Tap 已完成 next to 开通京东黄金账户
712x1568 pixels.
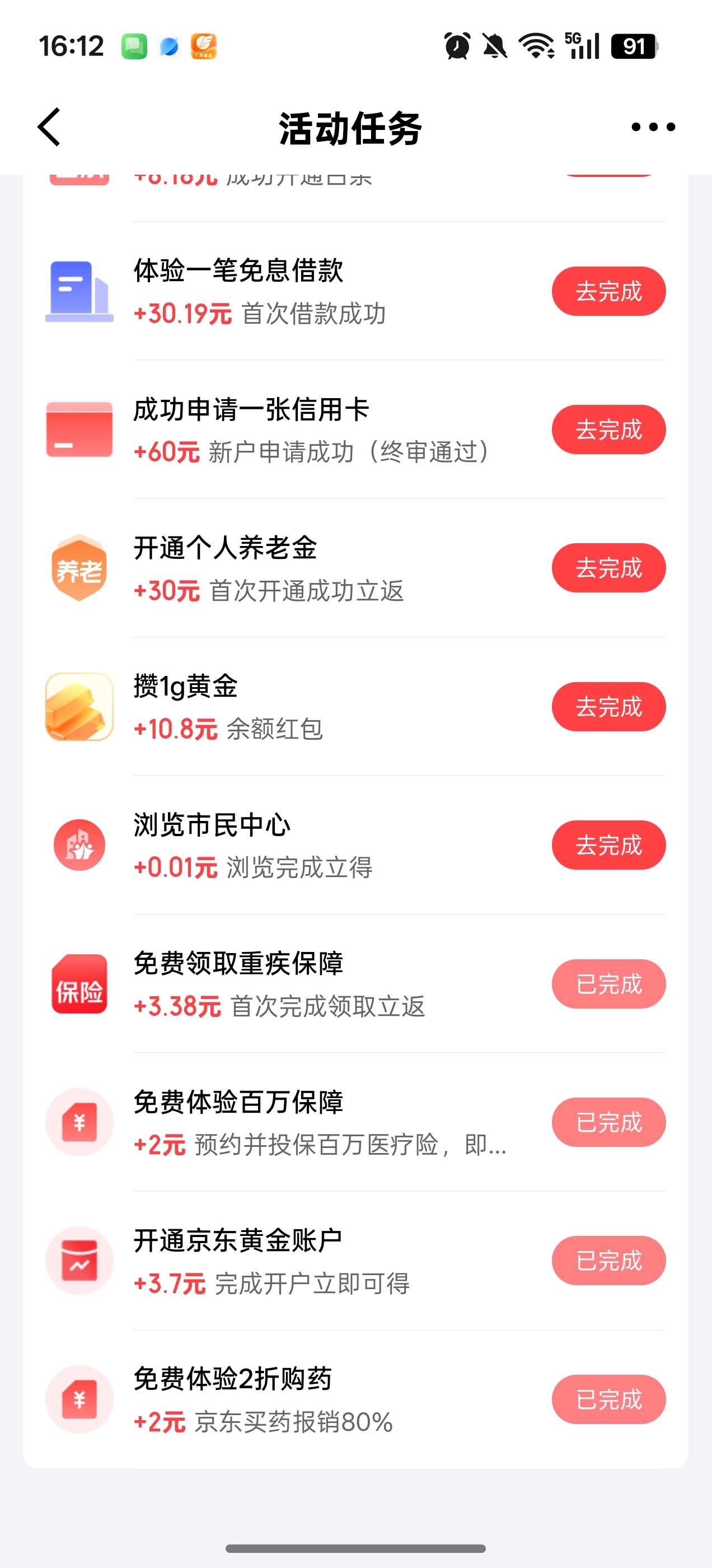point(608,1261)
